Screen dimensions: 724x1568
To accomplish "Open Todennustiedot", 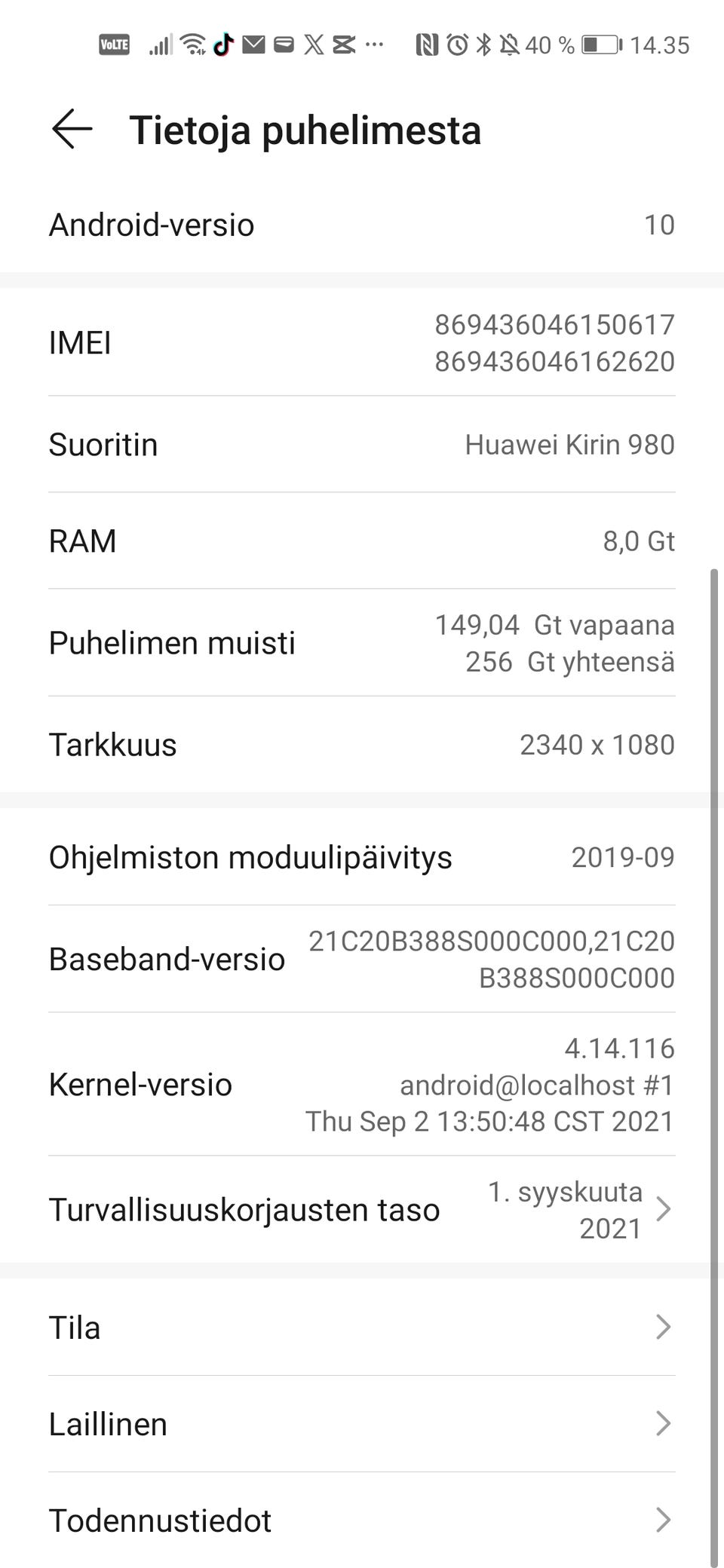I will point(362,1520).
